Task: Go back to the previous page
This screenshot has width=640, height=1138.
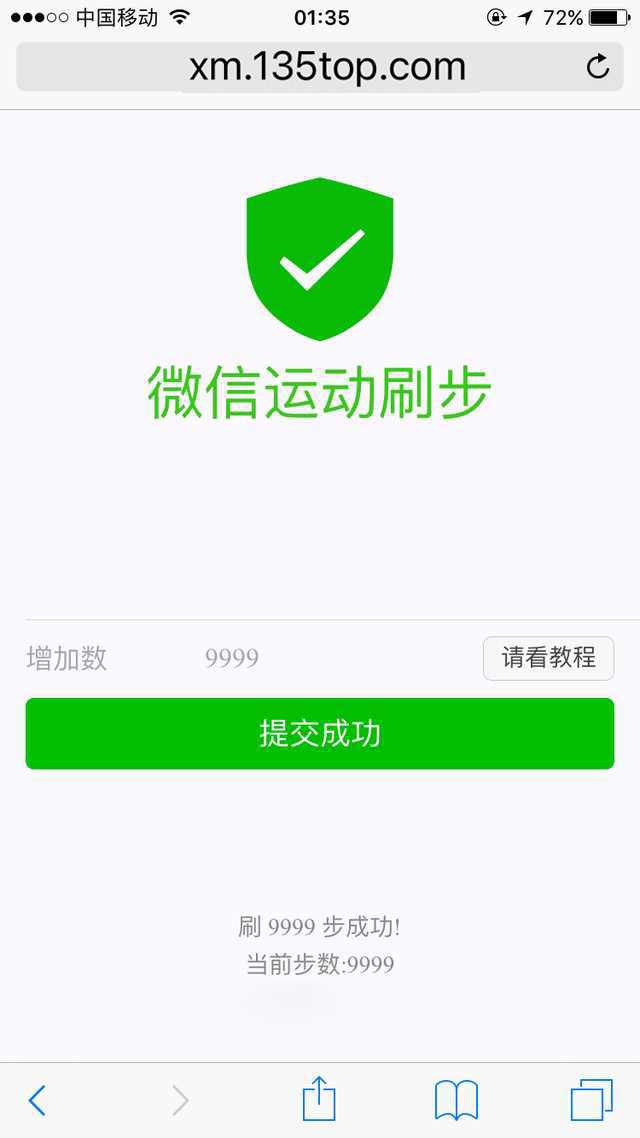Action: 37,1100
